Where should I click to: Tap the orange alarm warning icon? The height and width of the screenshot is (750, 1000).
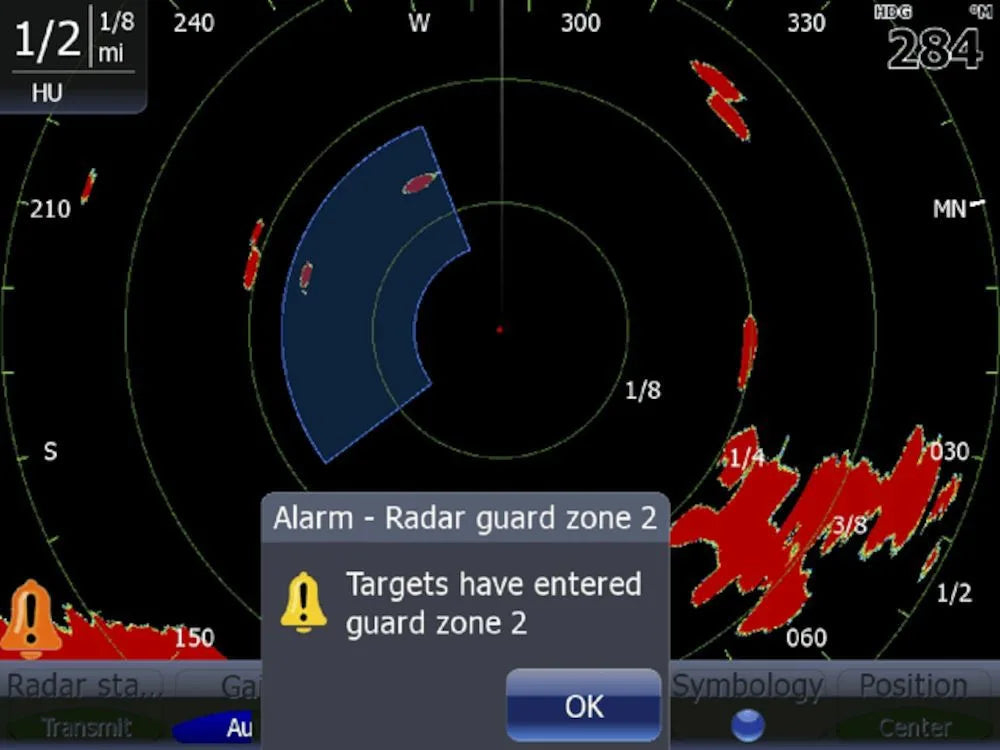point(30,616)
